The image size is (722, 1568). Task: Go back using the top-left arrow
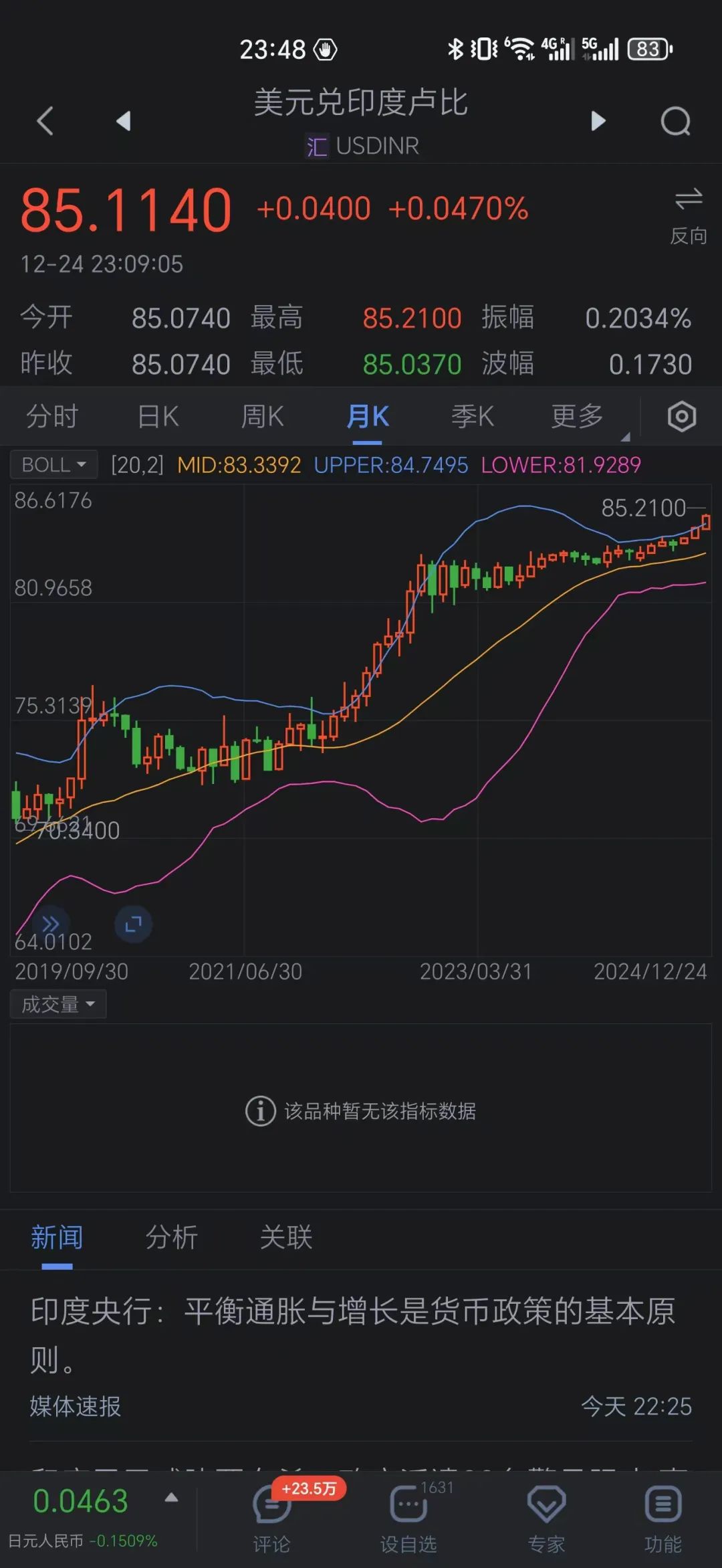click(x=45, y=121)
